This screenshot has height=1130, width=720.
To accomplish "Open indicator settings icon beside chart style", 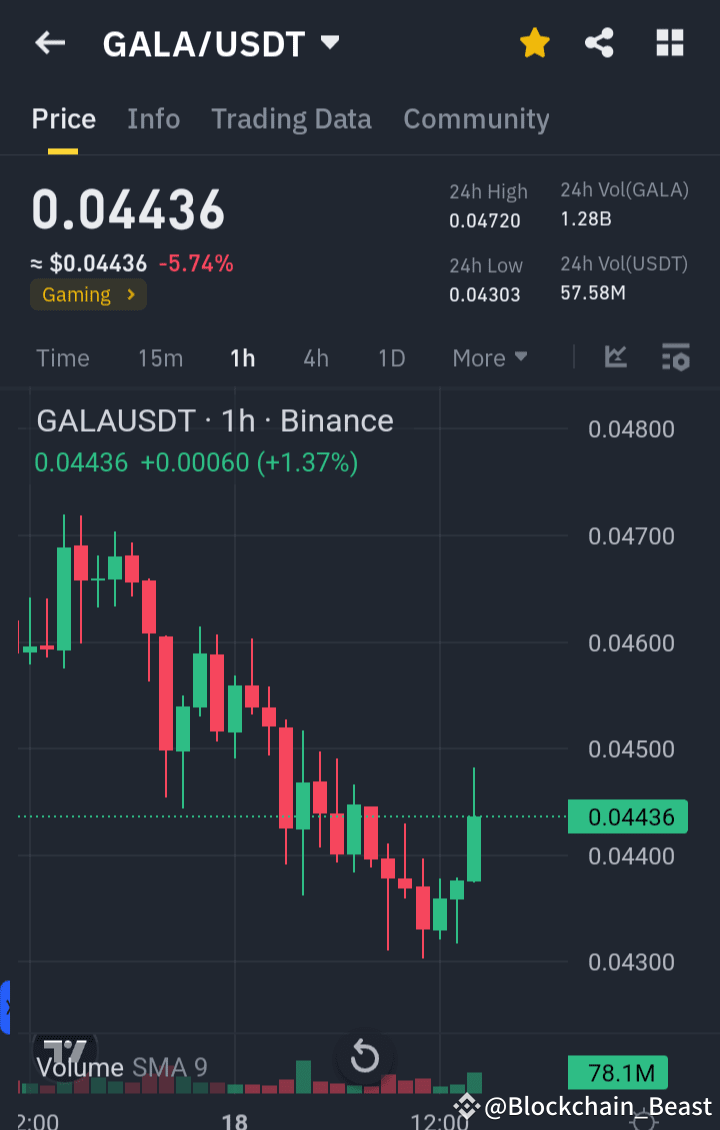I will click(675, 357).
